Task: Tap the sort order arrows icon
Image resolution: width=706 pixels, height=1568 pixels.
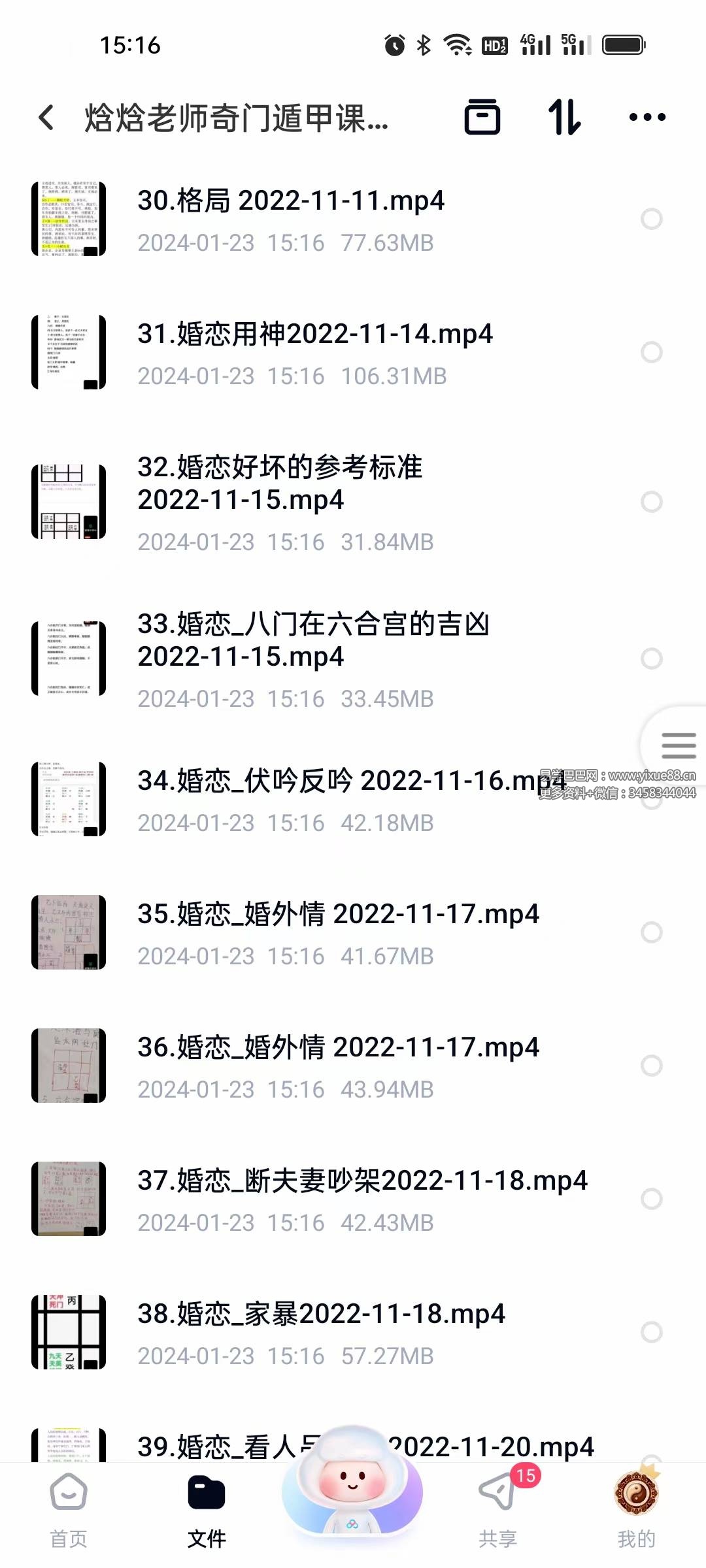Action: [x=565, y=116]
